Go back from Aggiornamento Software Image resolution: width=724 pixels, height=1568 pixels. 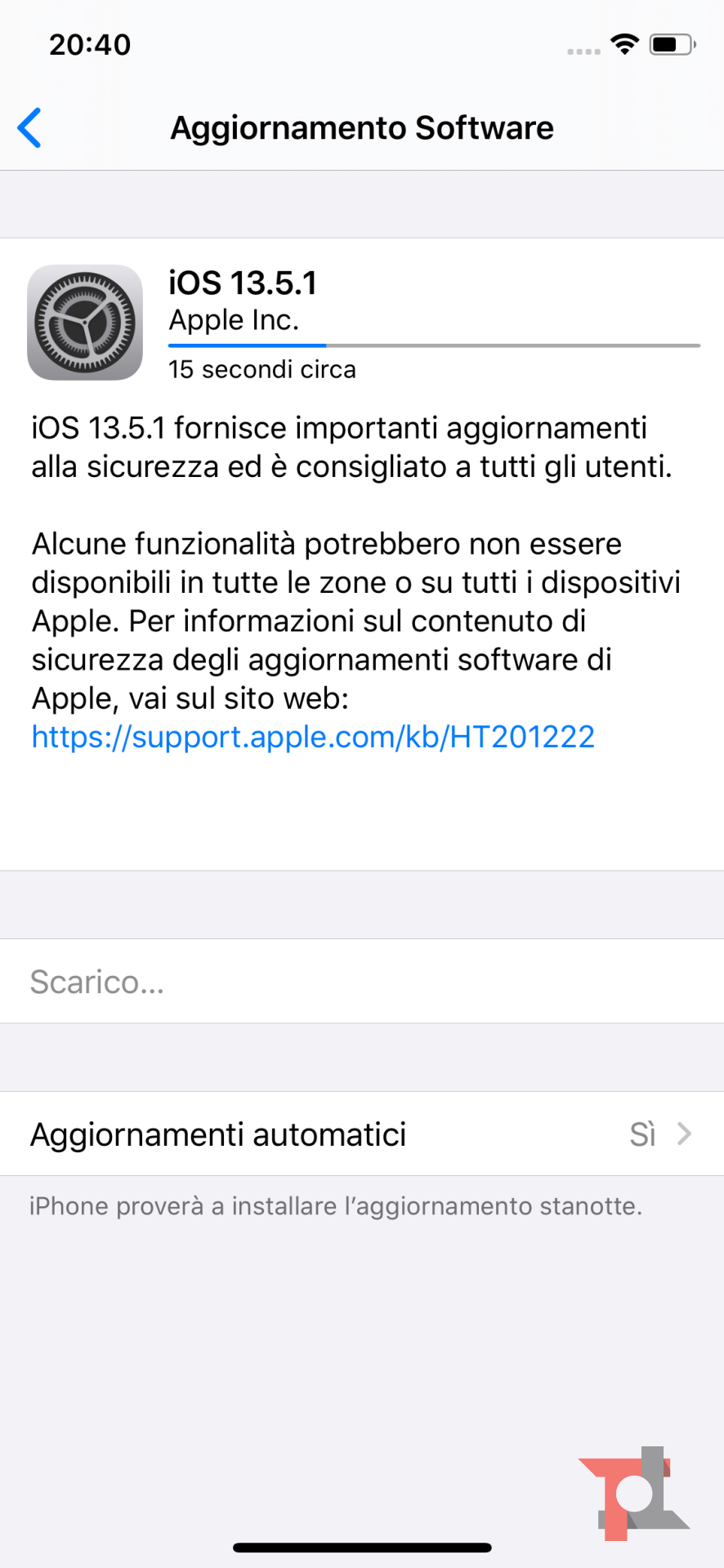click(30, 128)
